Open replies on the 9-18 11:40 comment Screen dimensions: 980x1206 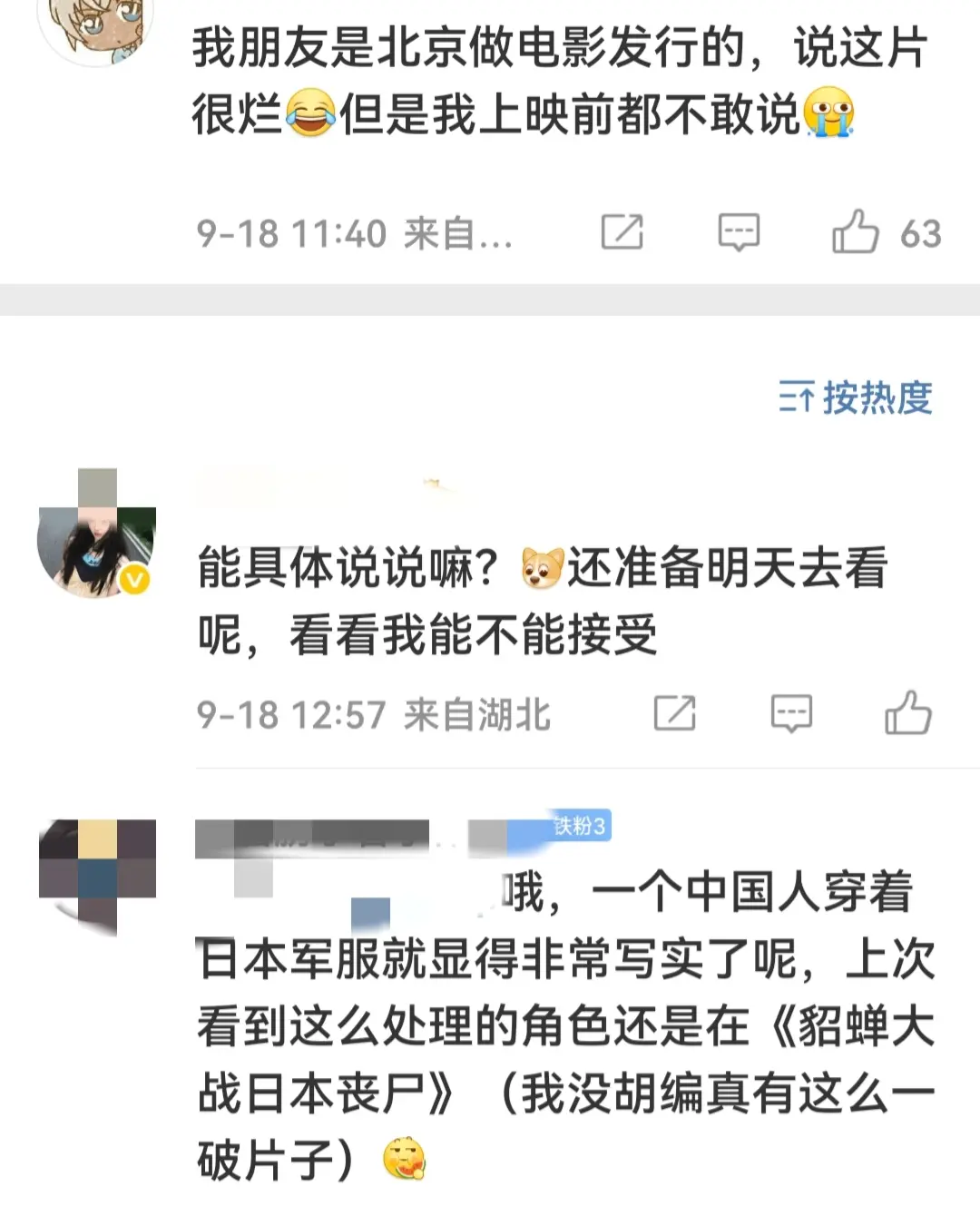pos(739,232)
